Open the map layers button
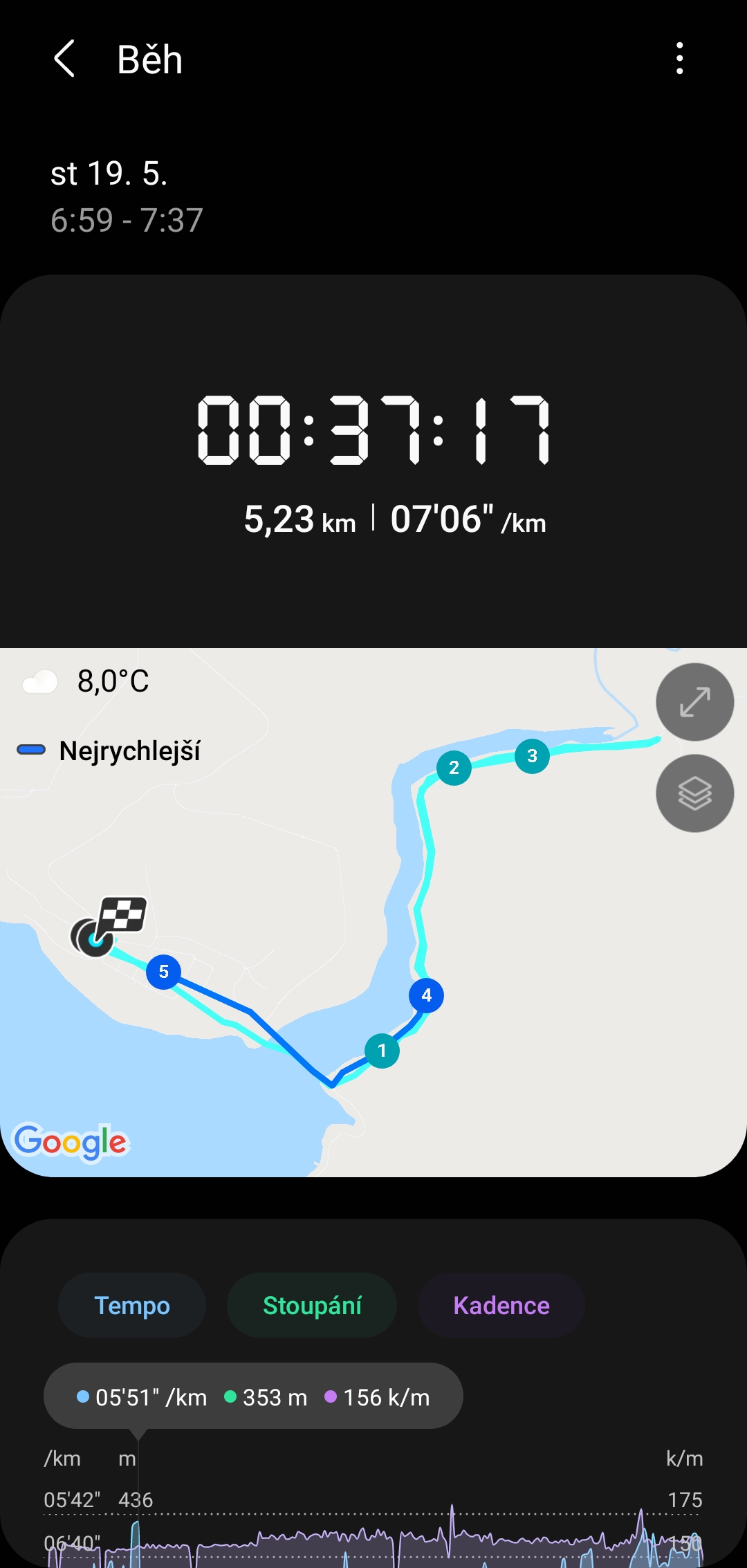 click(694, 793)
